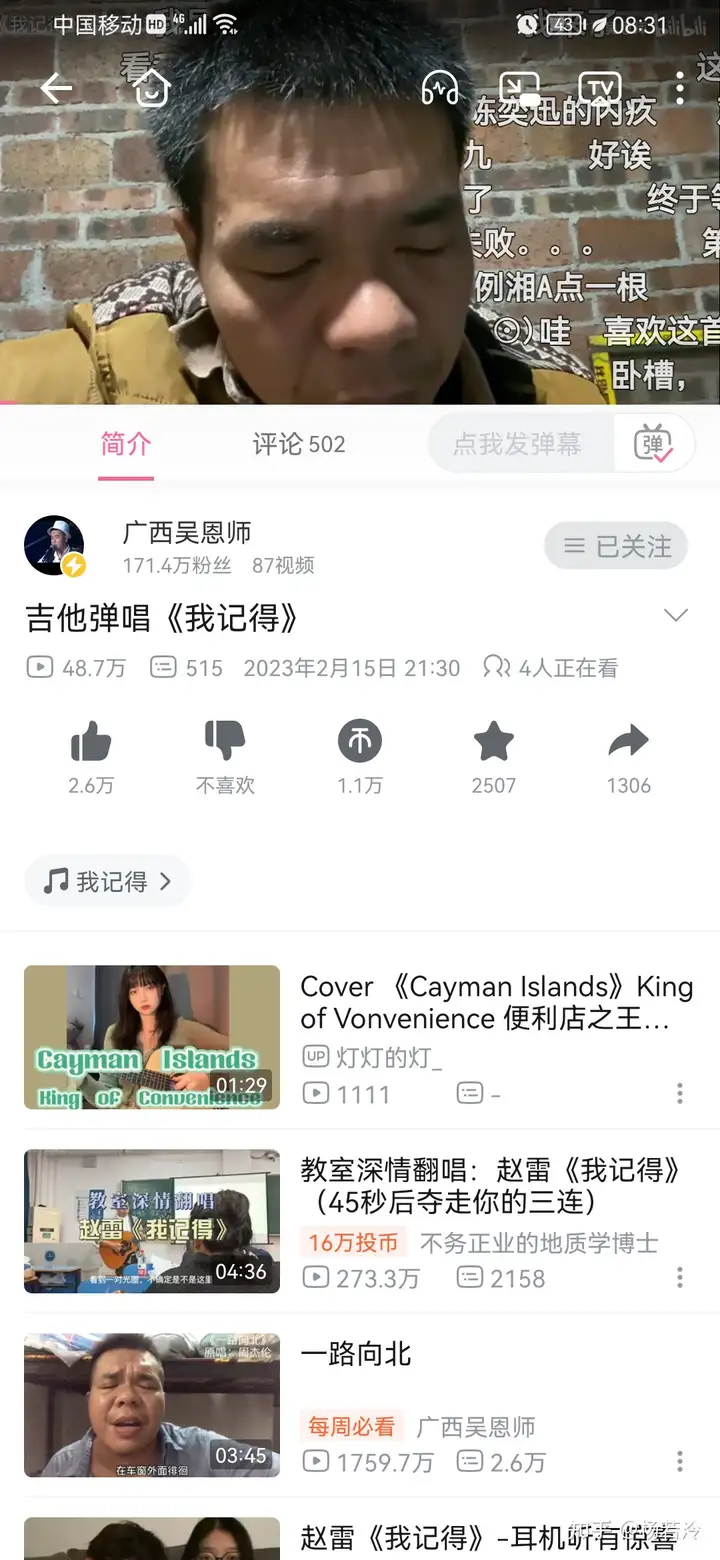
Task: Tap the home icon over the video
Action: click(152, 89)
